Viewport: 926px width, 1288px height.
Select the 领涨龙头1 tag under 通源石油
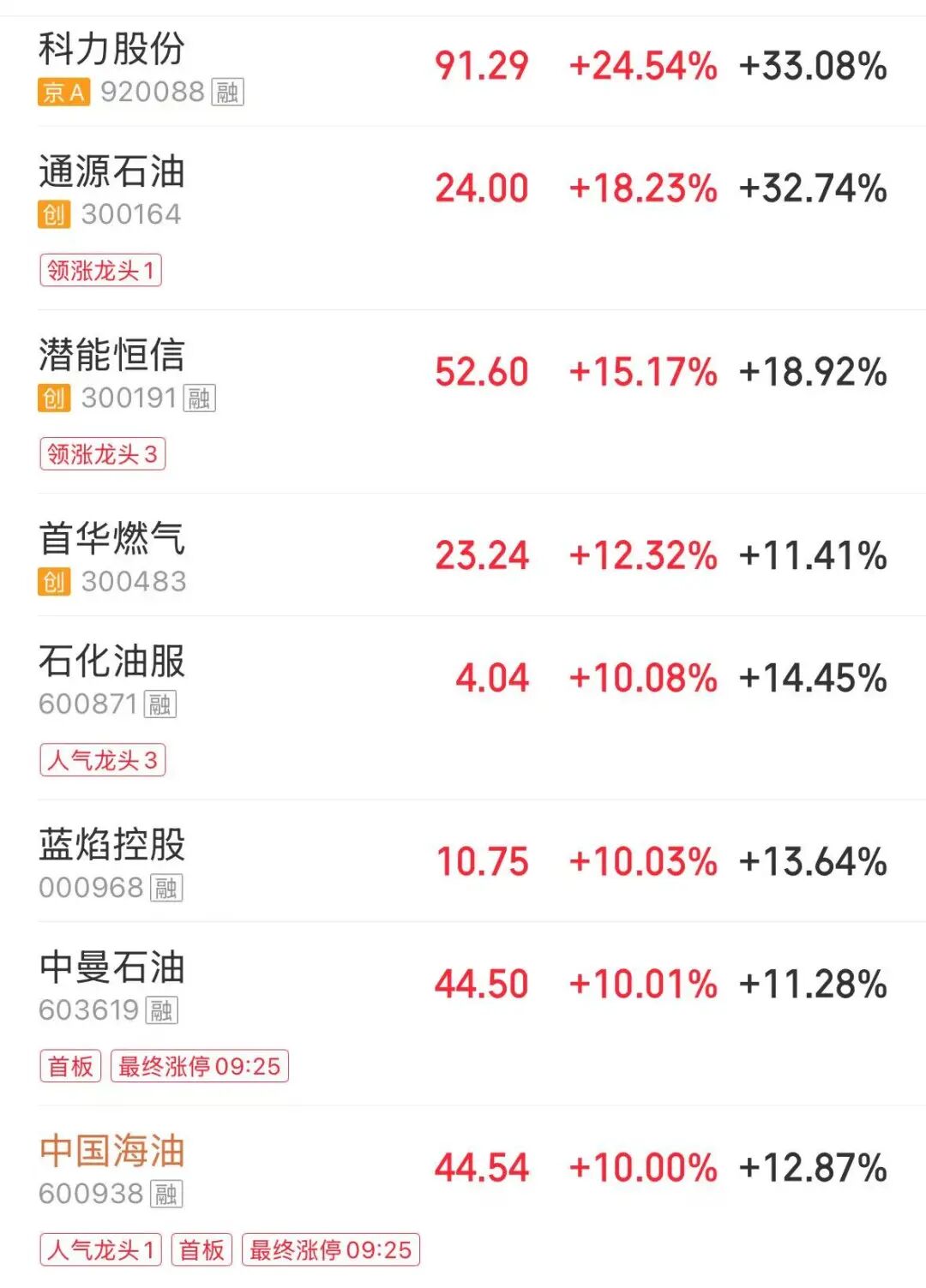click(102, 270)
